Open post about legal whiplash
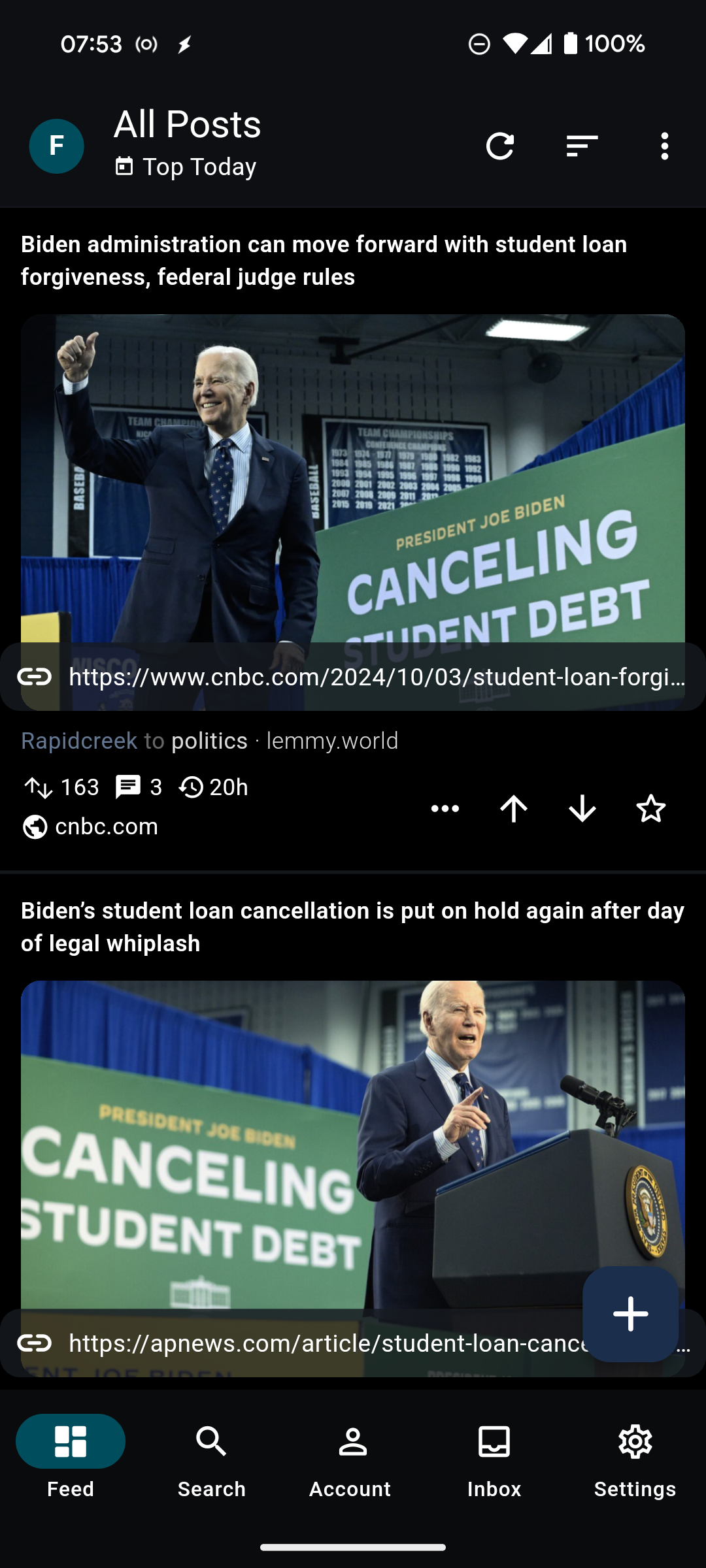The width and height of the screenshot is (706, 1568). (353, 927)
